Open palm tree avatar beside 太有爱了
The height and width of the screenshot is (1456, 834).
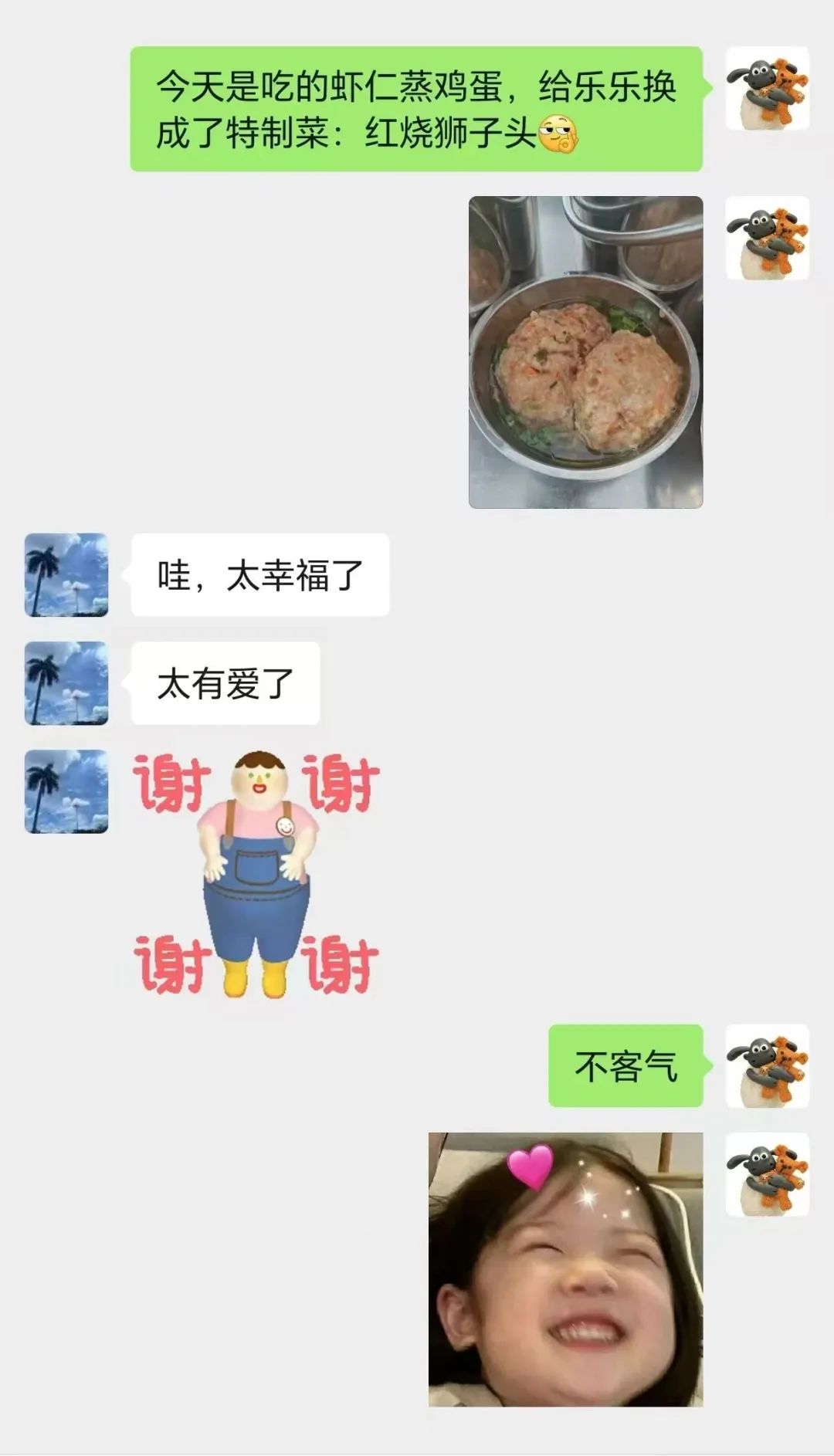coord(66,683)
